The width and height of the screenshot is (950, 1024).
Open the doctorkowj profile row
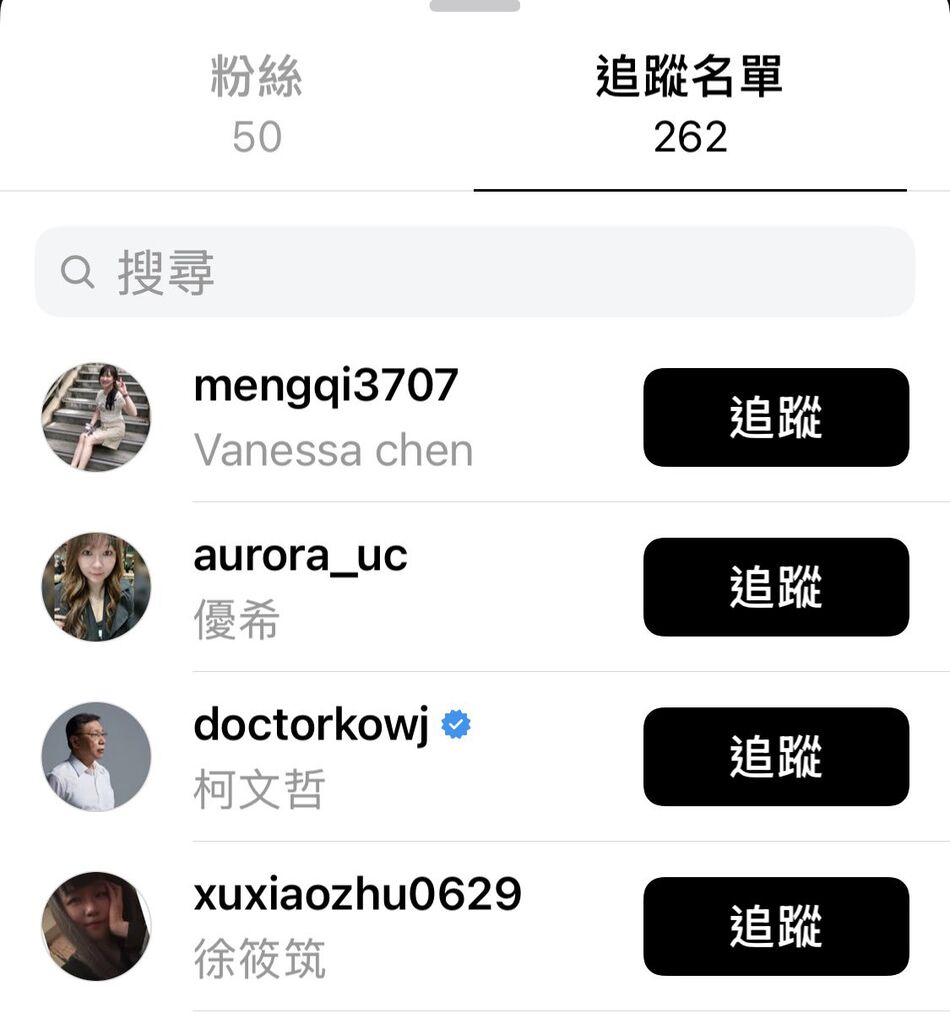point(310,757)
